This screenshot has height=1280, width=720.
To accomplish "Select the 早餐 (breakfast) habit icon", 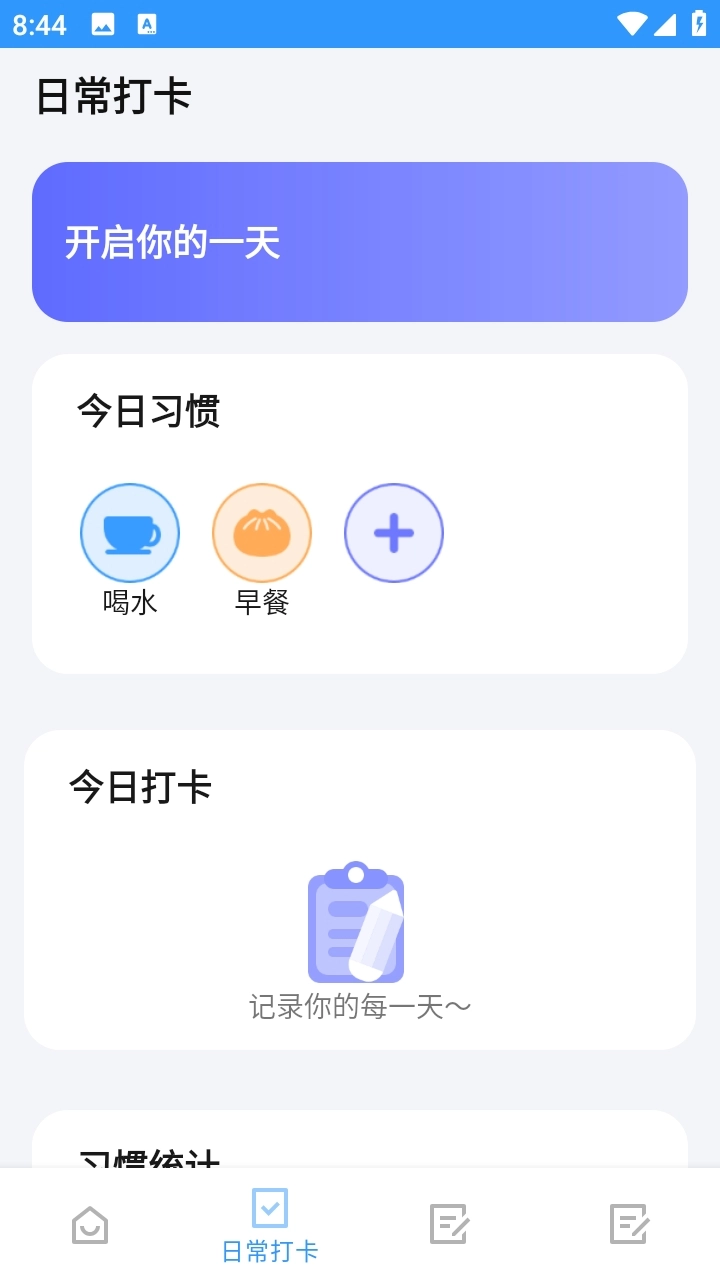I will pos(262,532).
